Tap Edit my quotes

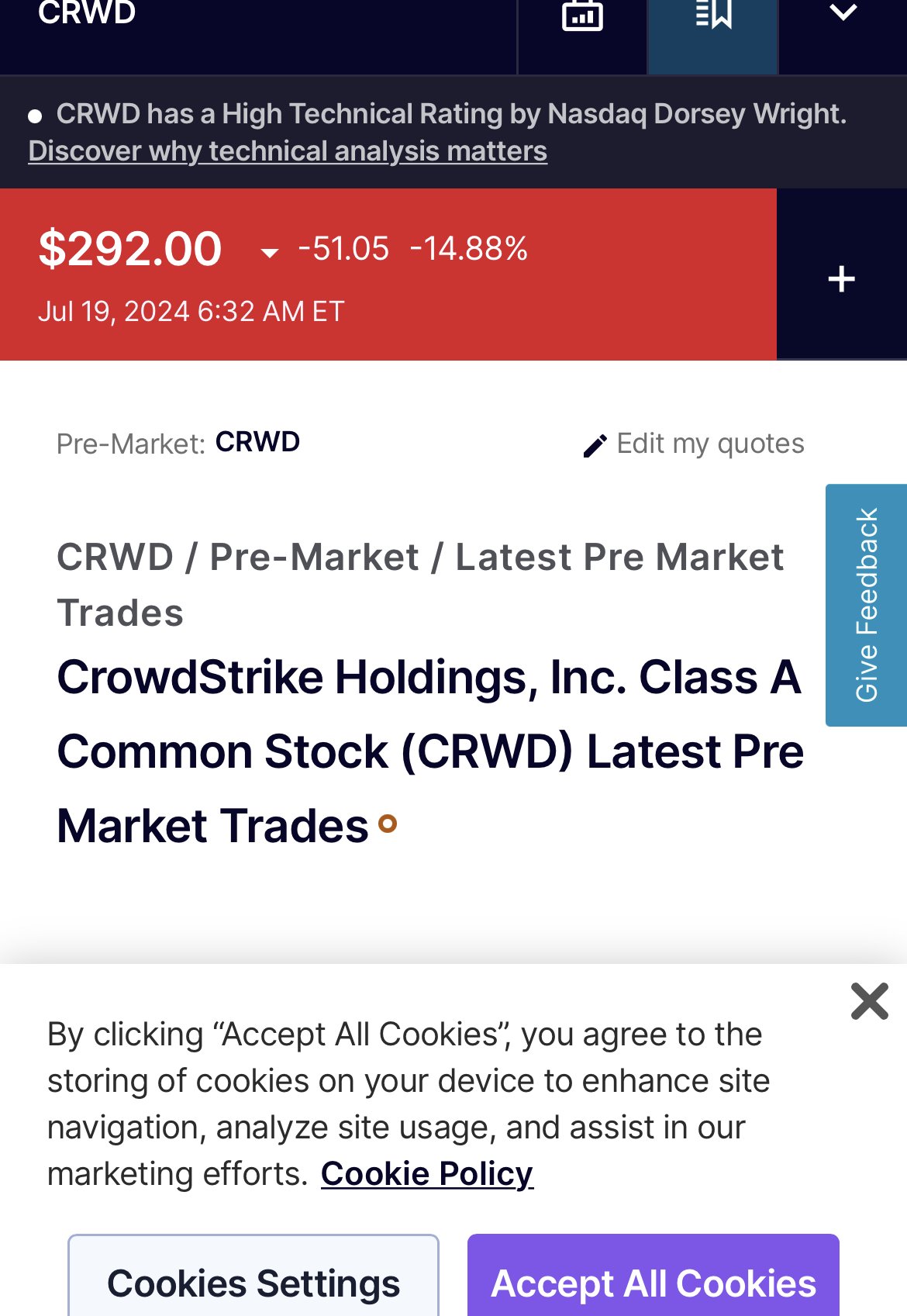pyautogui.click(x=694, y=444)
